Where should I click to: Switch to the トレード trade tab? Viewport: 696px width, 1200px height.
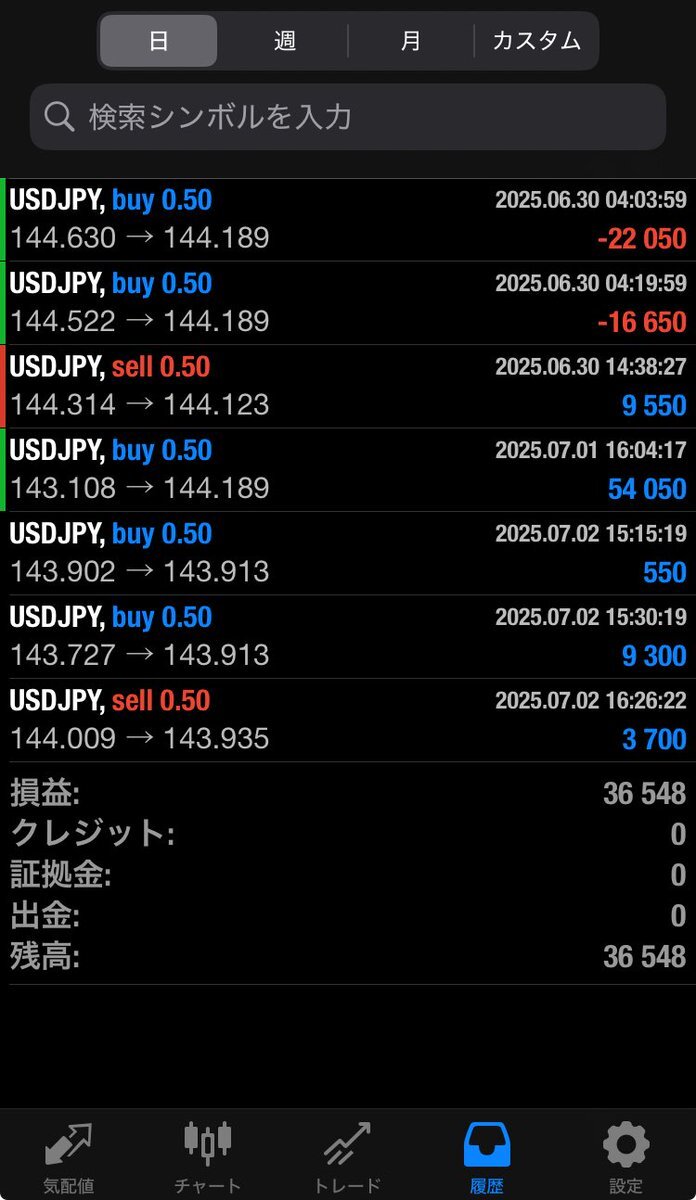coord(347,1157)
